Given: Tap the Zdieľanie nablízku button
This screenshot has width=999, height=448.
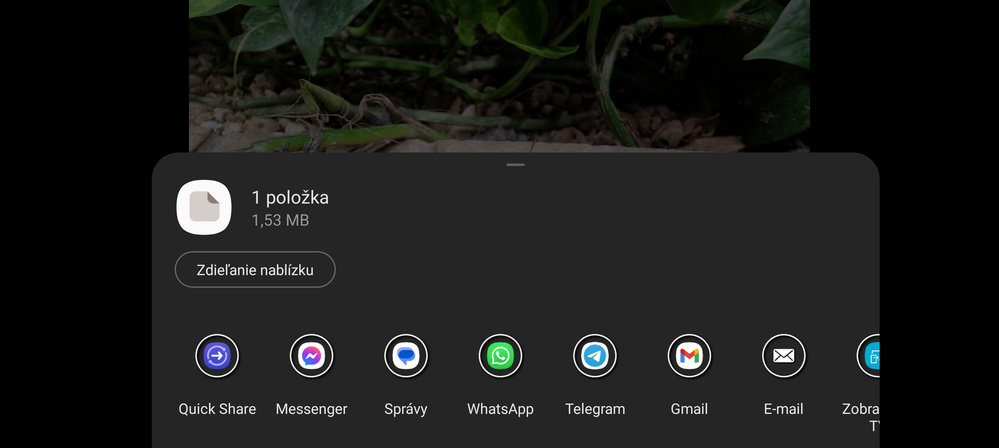Looking at the screenshot, I should [x=255, y=270].
